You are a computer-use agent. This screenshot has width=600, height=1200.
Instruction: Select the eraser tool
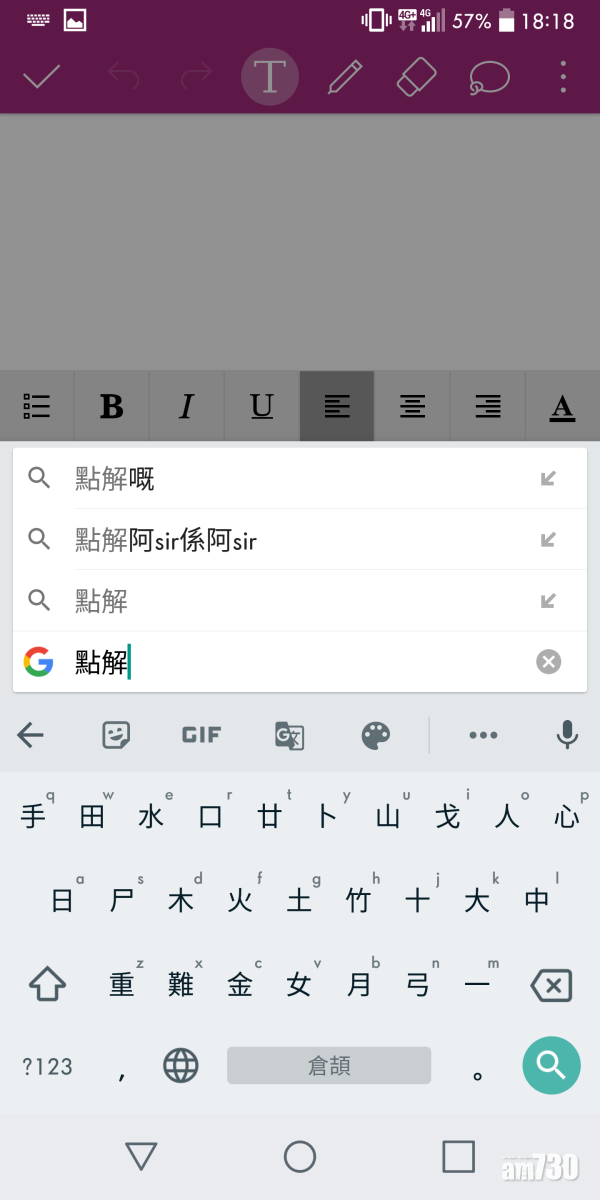pyautogui.click(x=417, y=77)
